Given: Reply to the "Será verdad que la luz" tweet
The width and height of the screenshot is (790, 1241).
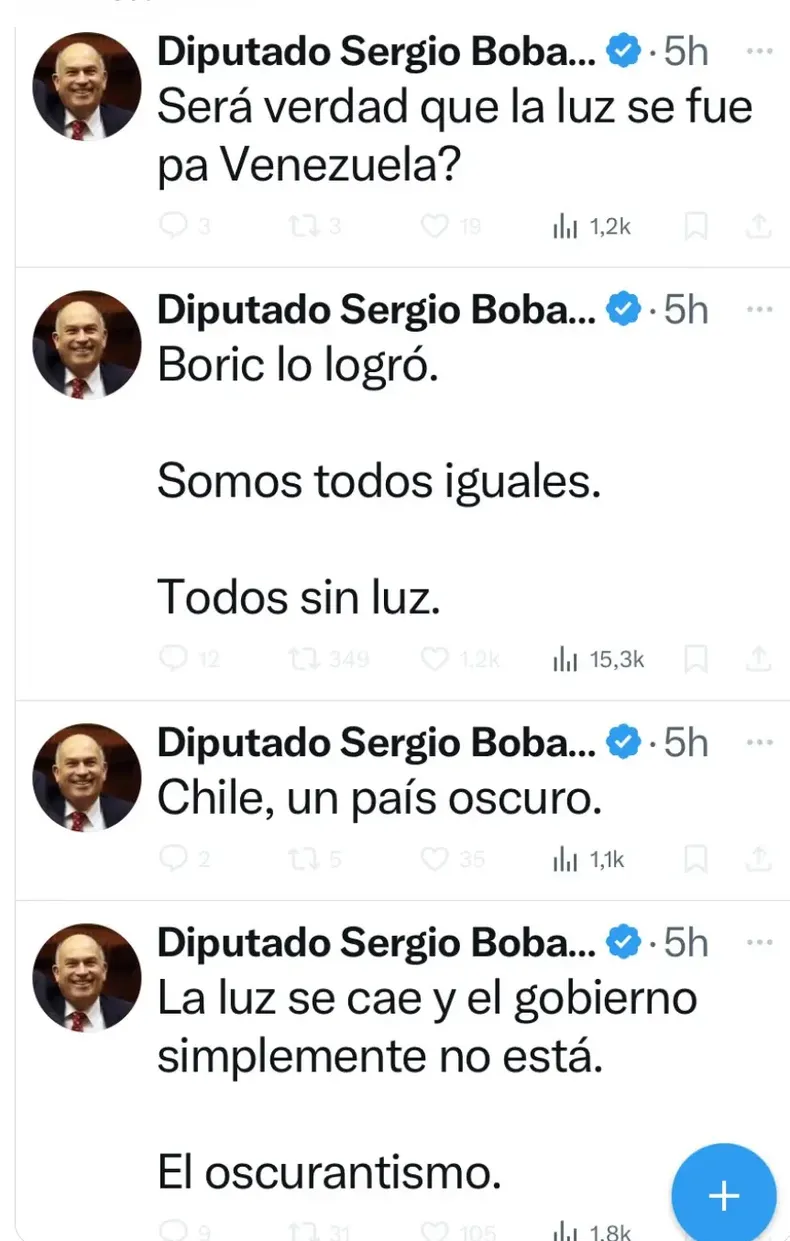Looking at the screenshot, I should (x=174, y=227).
